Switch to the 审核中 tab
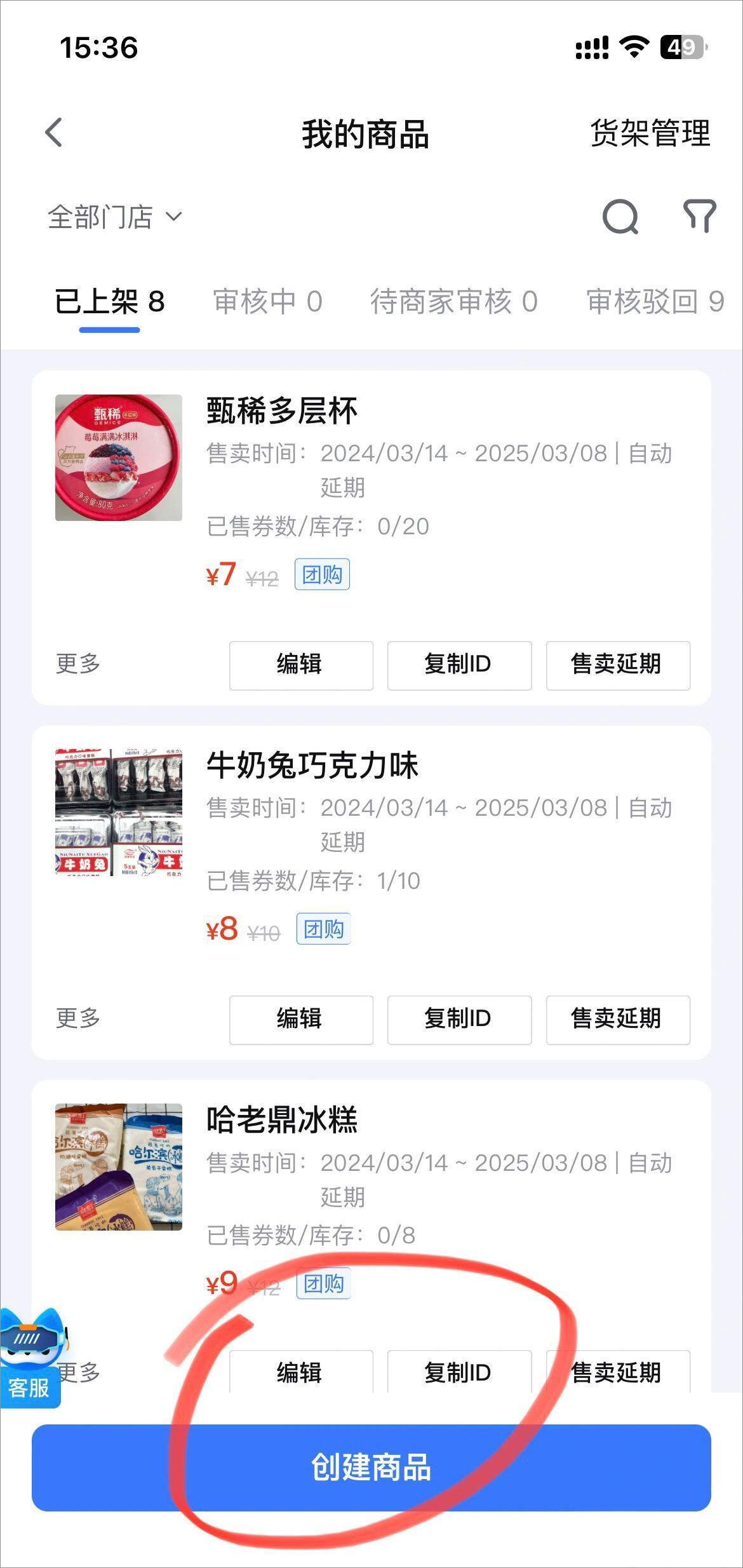The height and width of the screenshot is (1568, 743). pos(267,301)
